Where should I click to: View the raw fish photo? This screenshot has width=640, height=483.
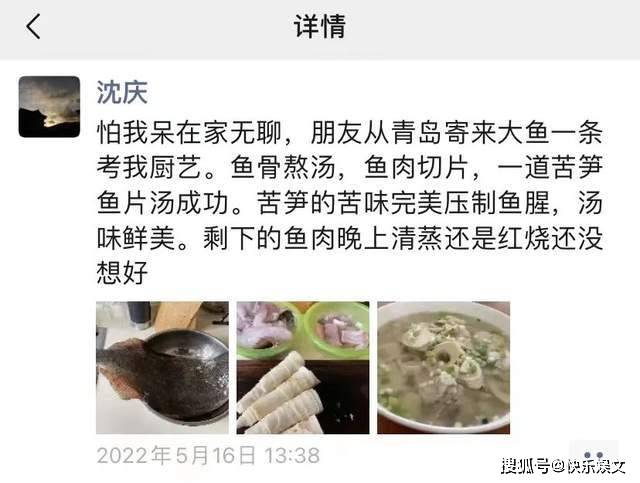162,367
